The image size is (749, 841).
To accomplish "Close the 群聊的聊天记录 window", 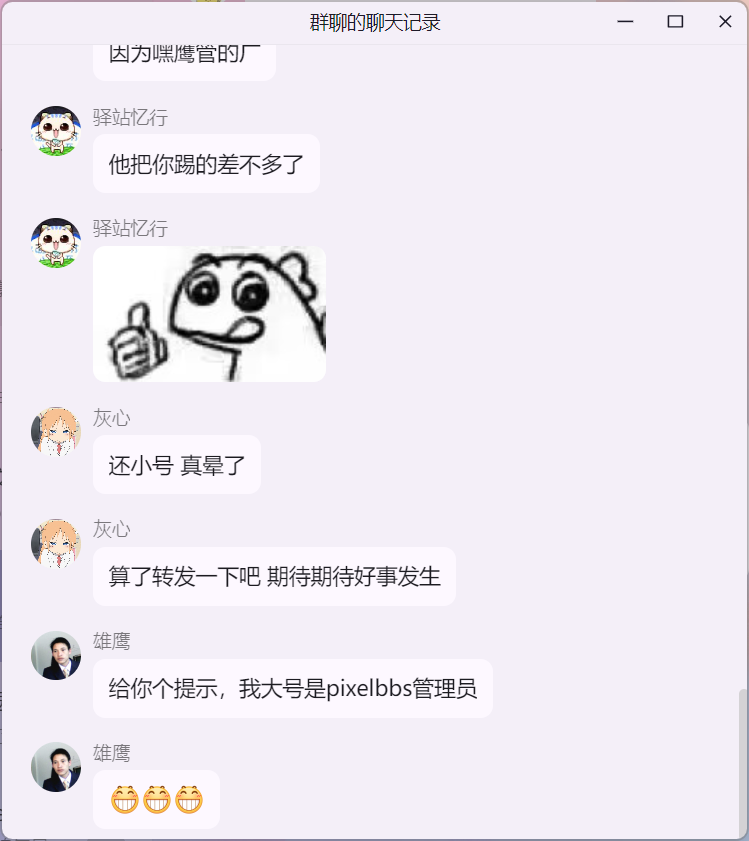I will 725,22.
